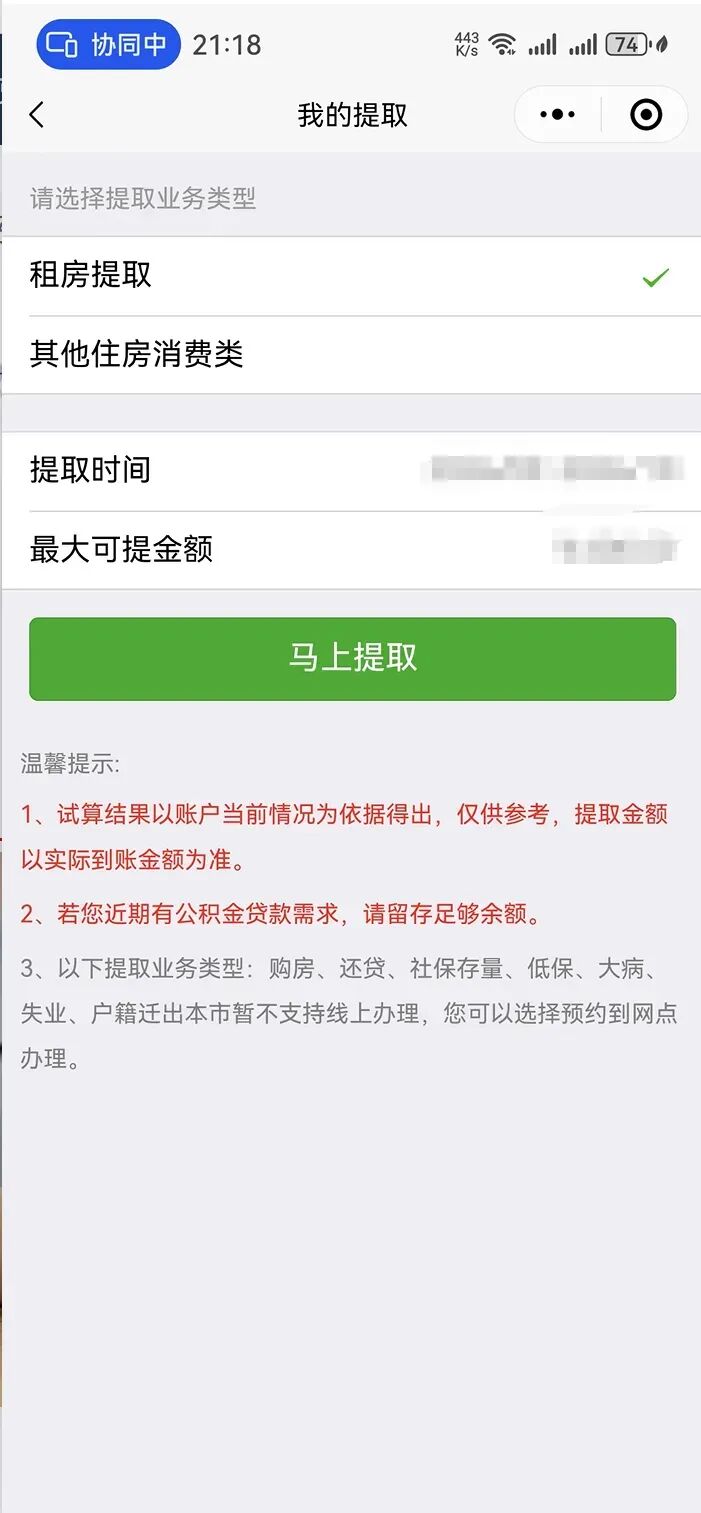The width and height of the screenshot is (701, 1513).
Task: Go back from 我的提取 page
Action: [x=37, y=115]
